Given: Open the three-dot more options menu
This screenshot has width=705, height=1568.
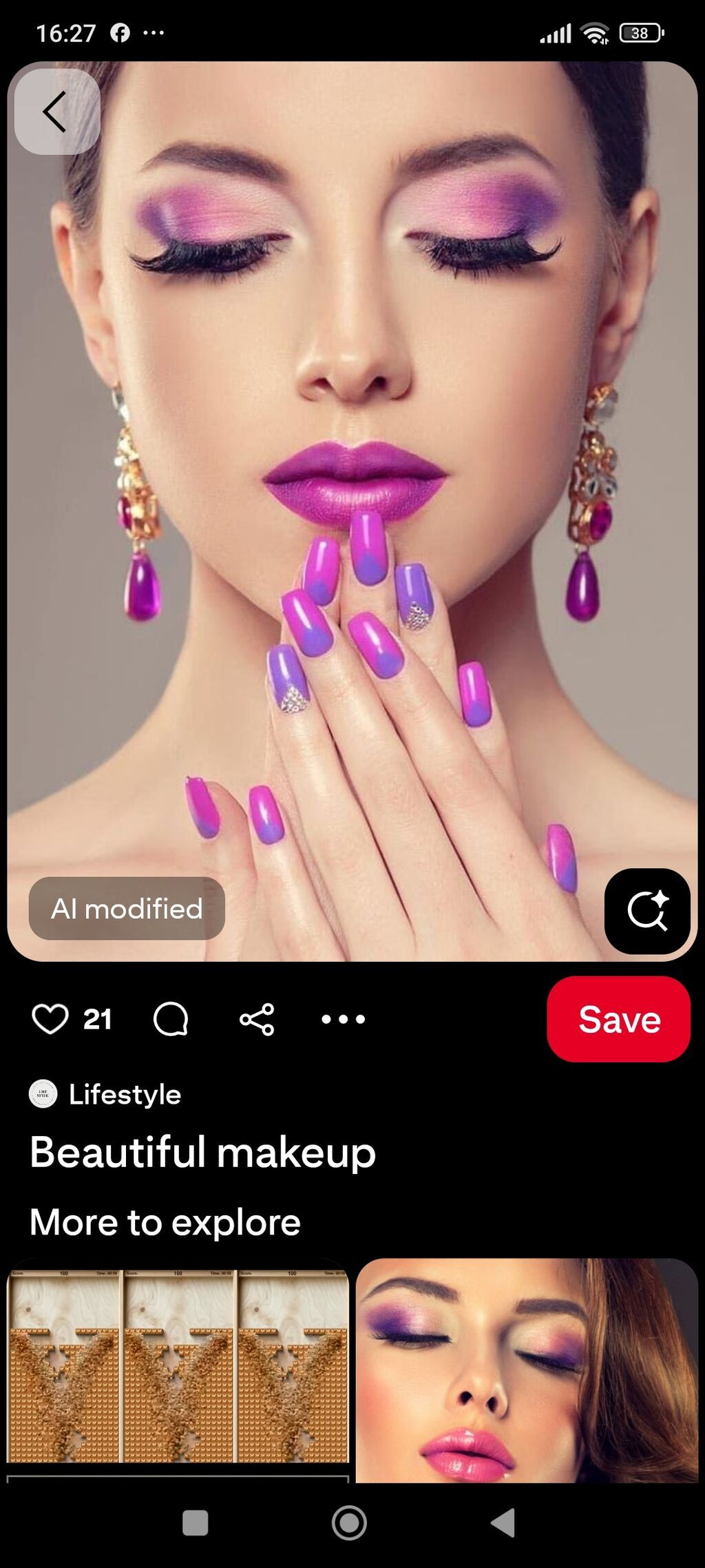Looking at the screenshot, I should click(343, 1019).
